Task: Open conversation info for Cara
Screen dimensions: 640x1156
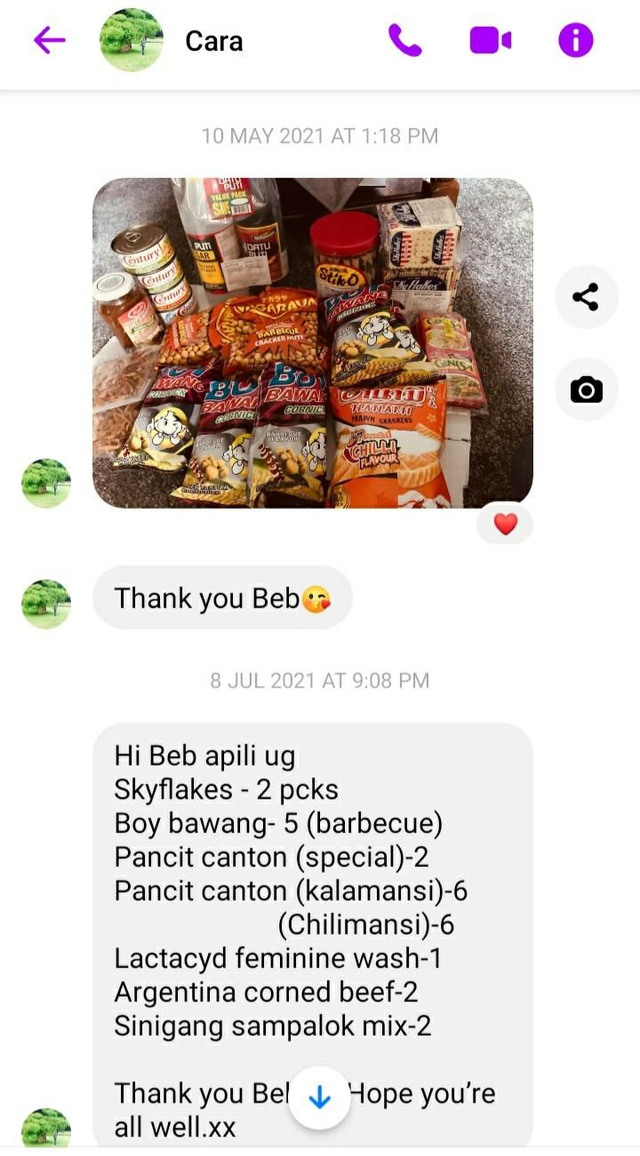Action: pos(575,40)
